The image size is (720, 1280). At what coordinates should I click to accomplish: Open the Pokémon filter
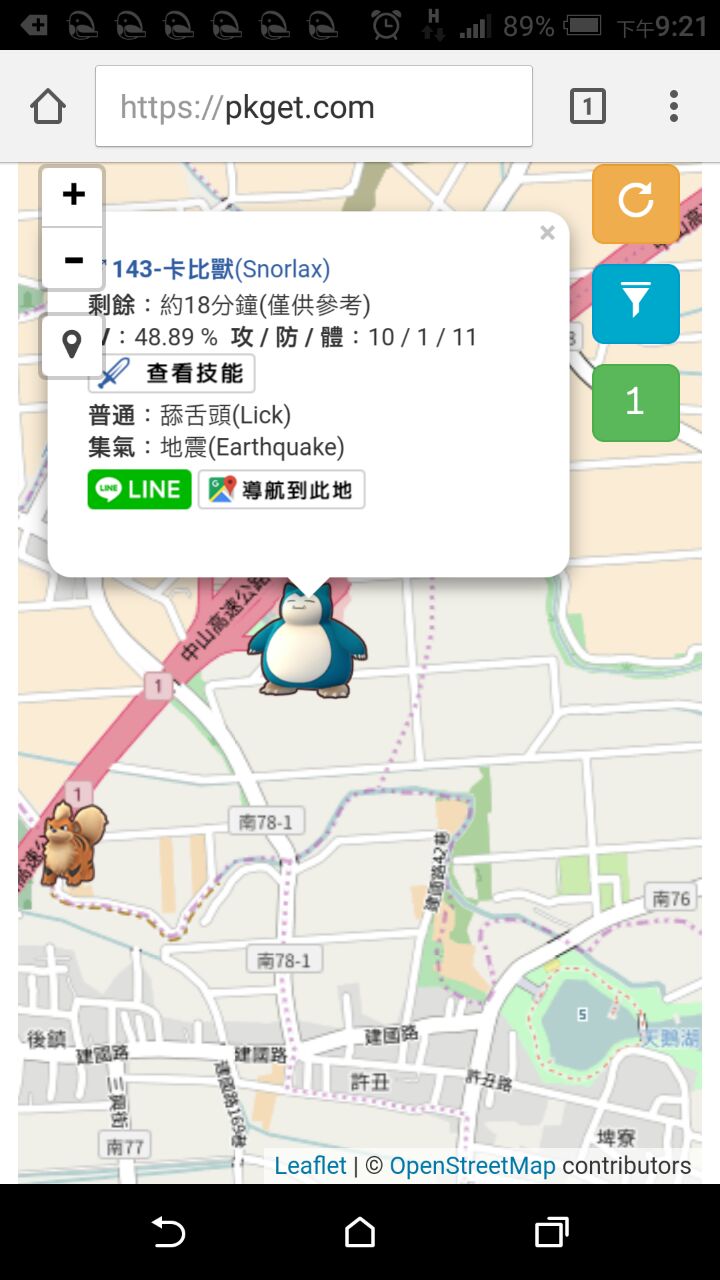(x=636, y=303)
